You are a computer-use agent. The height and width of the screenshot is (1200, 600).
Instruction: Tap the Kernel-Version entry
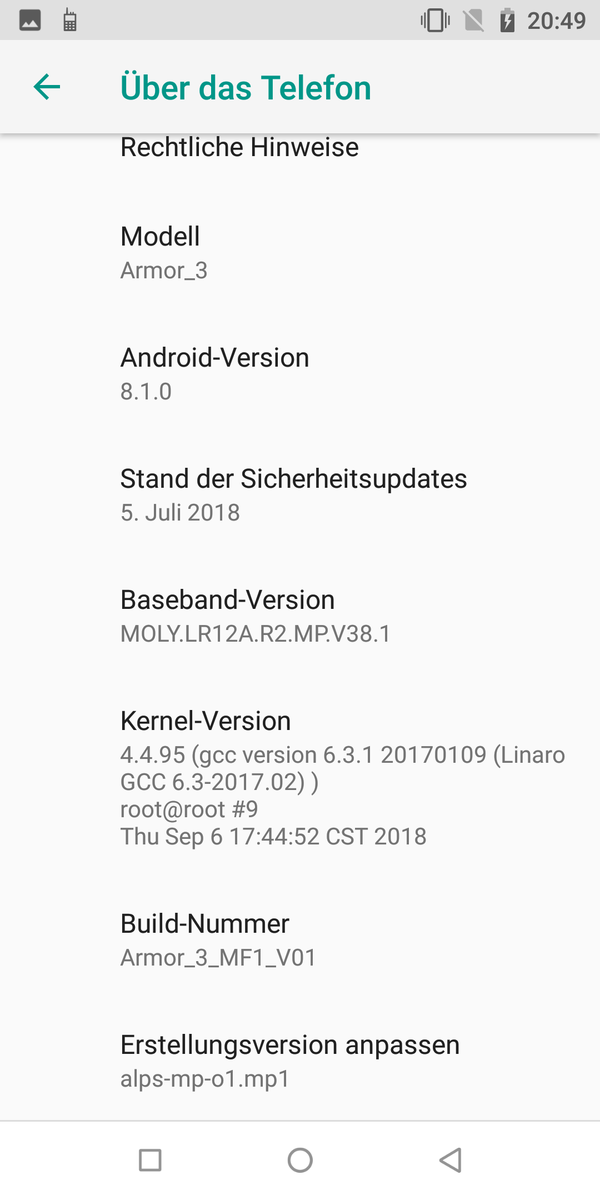(300, 777)
